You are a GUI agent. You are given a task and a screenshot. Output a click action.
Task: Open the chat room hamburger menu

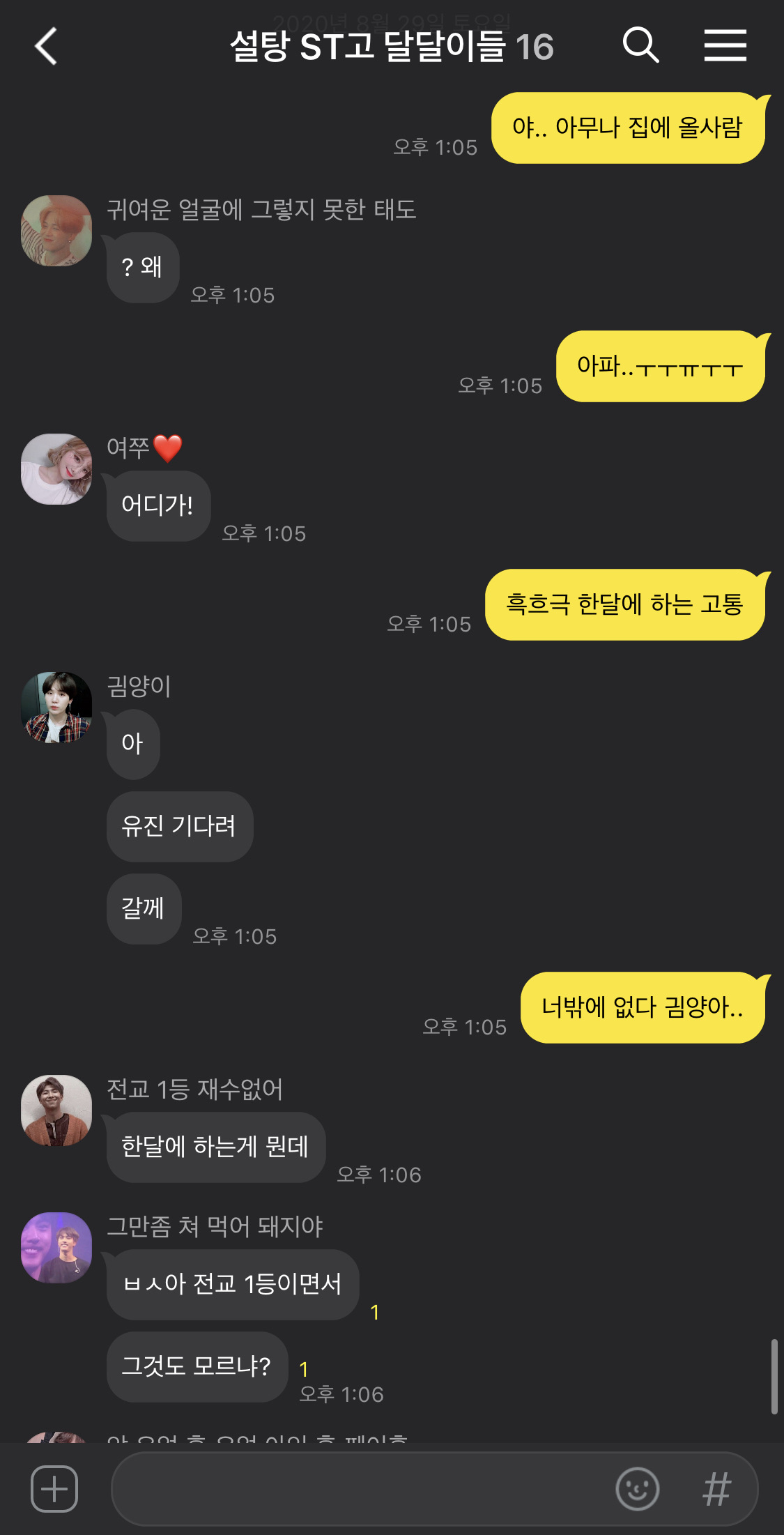click(725, 46)
